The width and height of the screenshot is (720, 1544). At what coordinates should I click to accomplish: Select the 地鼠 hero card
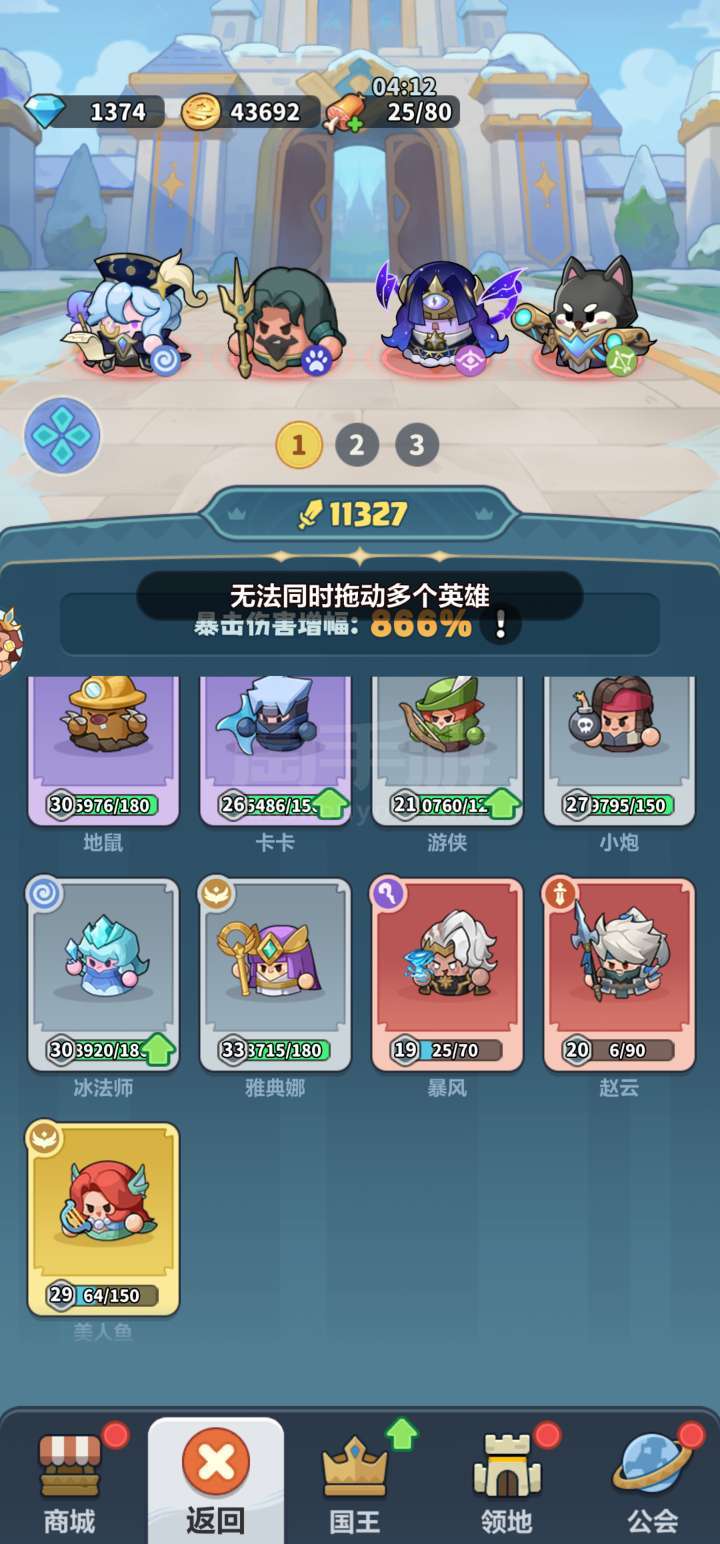point(103,751)
